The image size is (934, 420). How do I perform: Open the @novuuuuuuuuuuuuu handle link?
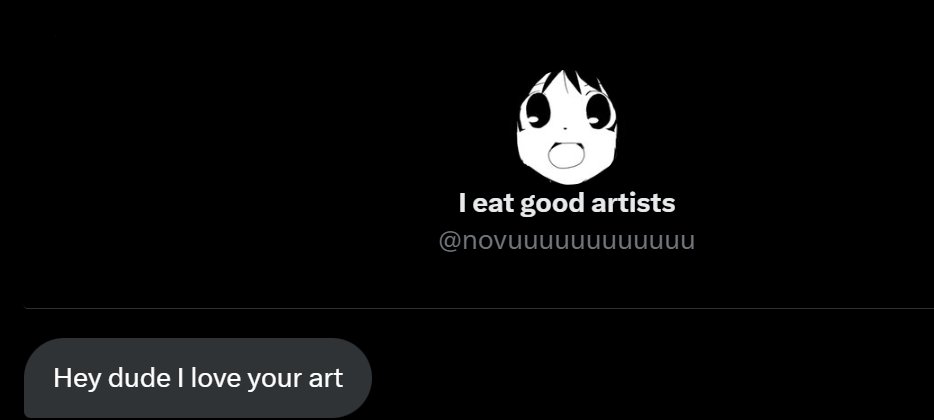pos(566,241)
